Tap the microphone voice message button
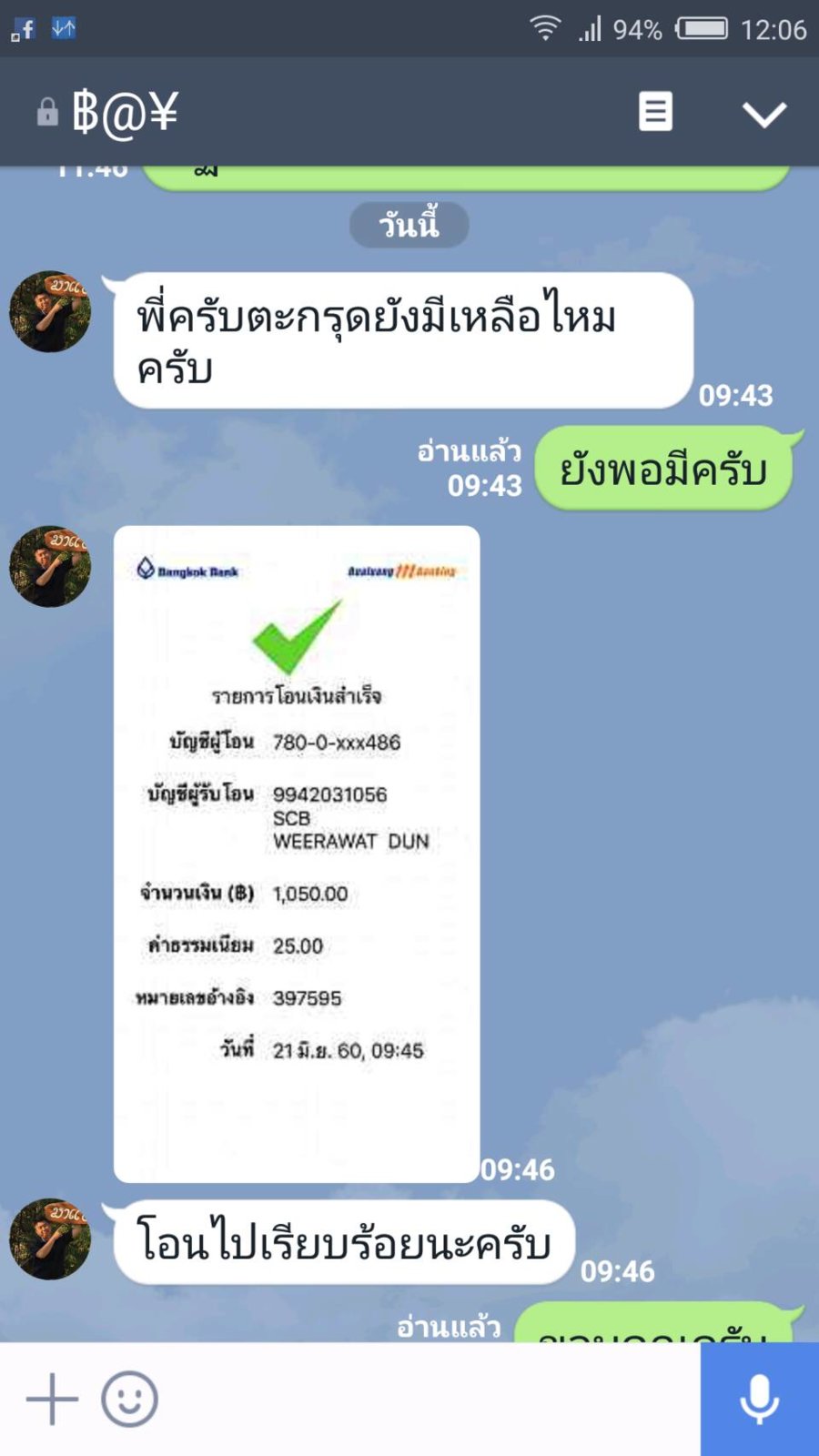This screenshot has height=1456, width=819. click(x=759, y=1399)
